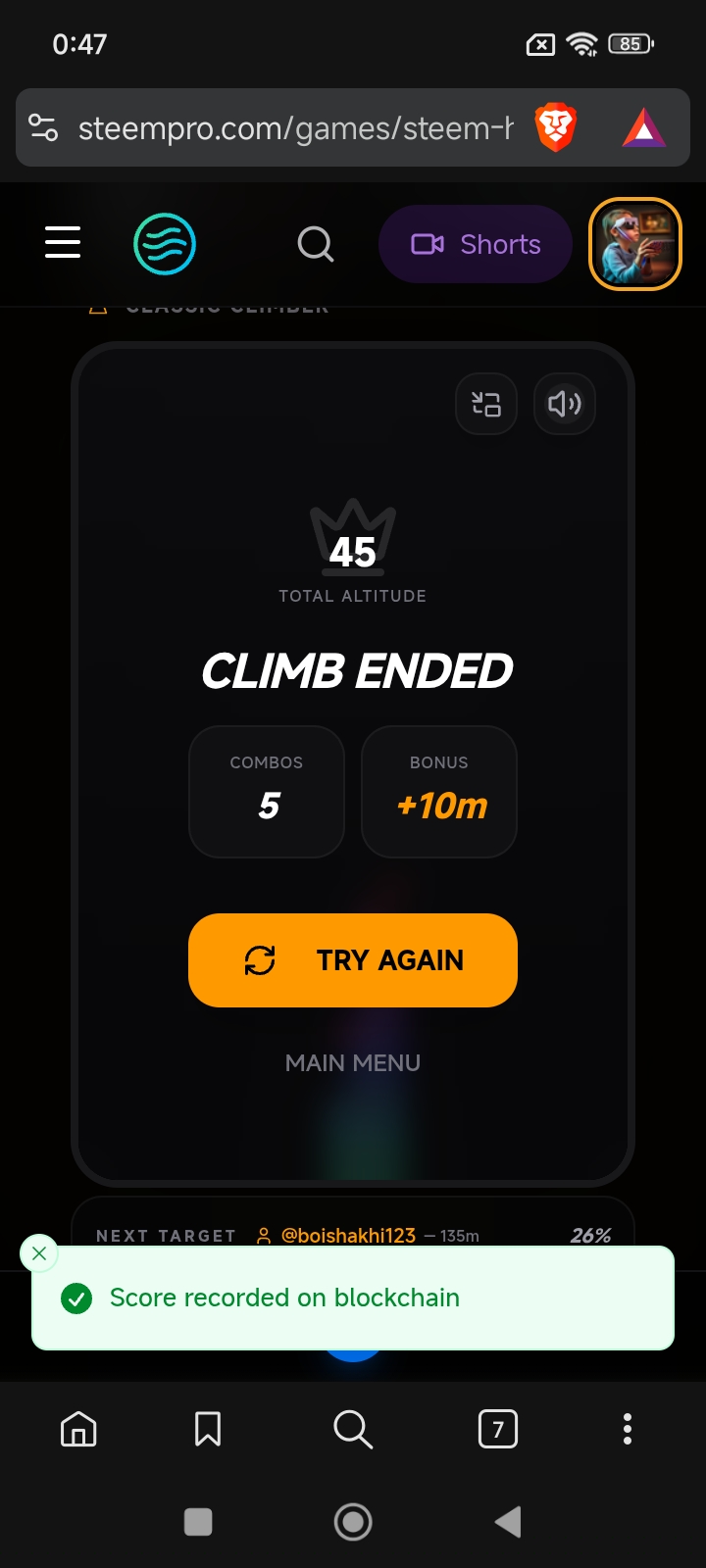This screenshot has height=1568, width=706.
Task: Tap the SteemPro wave logo
Action: click(x=165, y=244)
